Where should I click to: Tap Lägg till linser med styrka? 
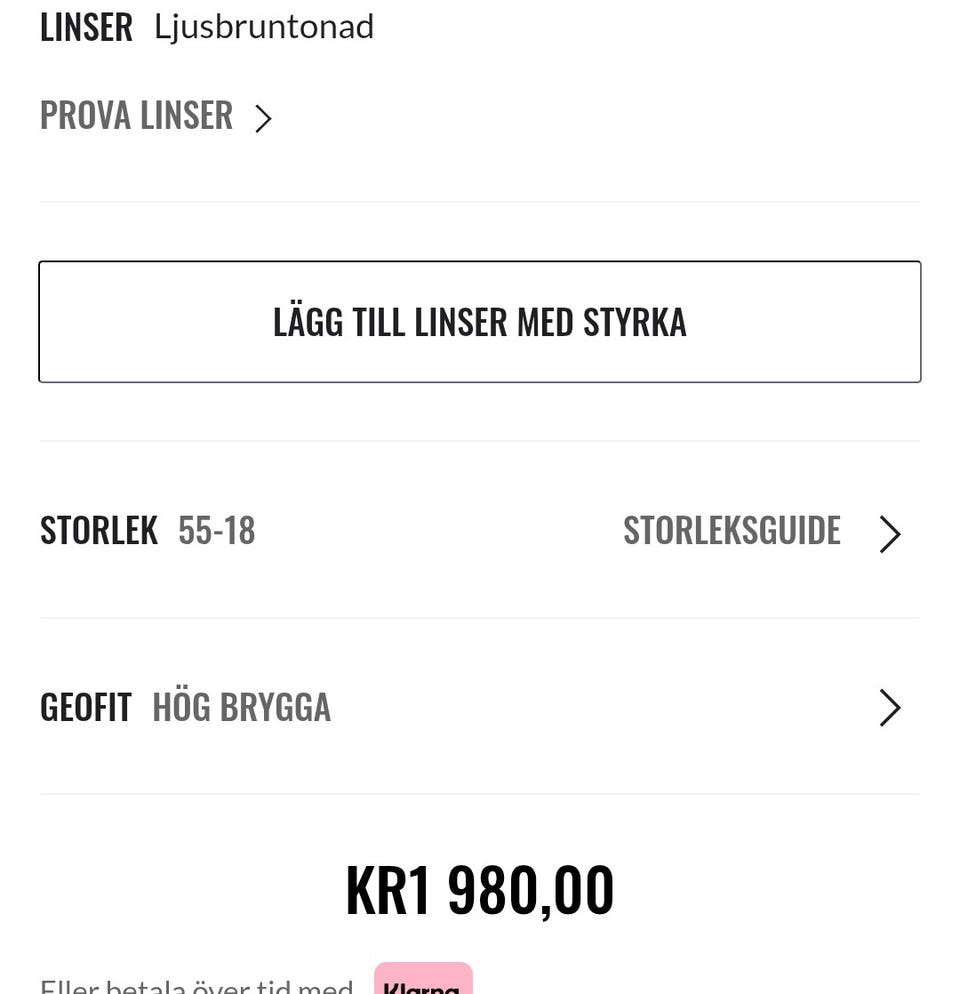tap(480, 322)
